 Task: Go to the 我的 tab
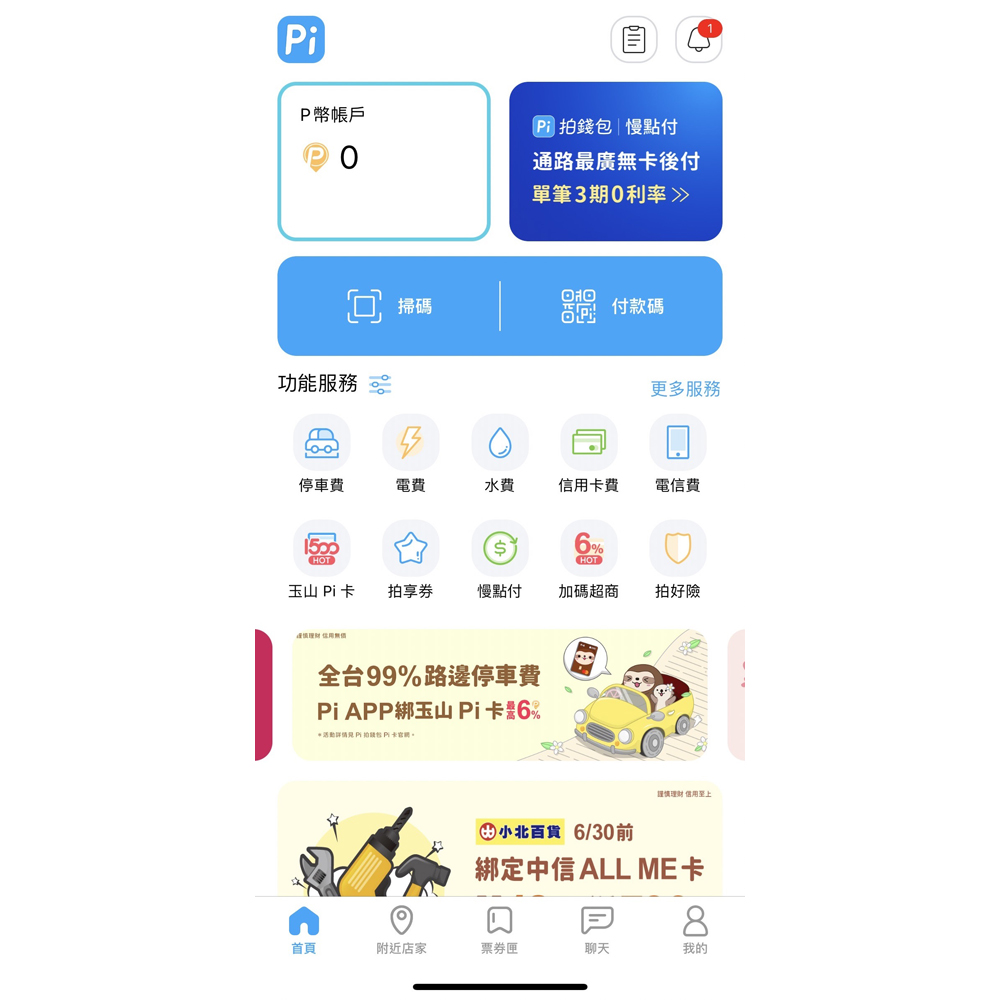[x=695, y=930]
